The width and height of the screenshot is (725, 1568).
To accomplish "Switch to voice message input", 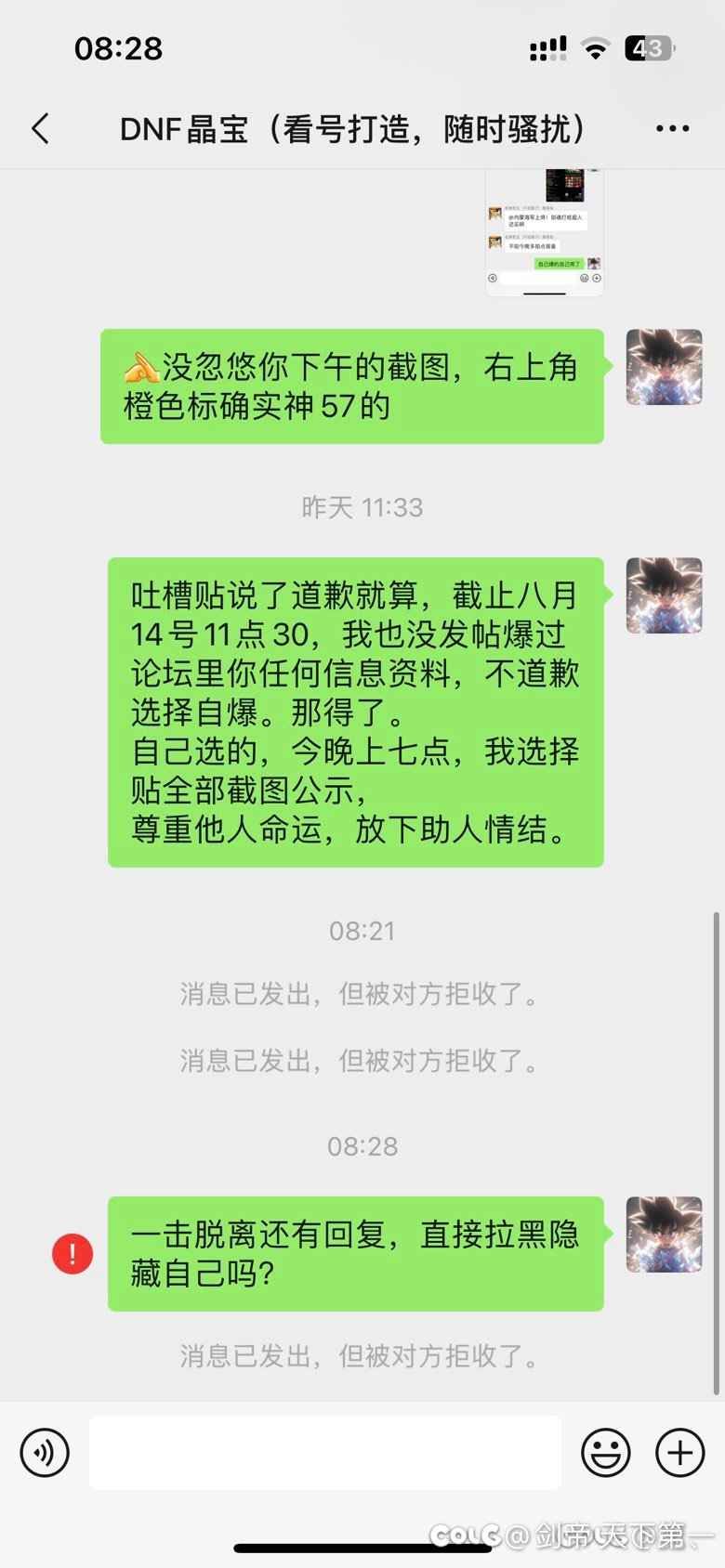I will (x=45, y=1452).
